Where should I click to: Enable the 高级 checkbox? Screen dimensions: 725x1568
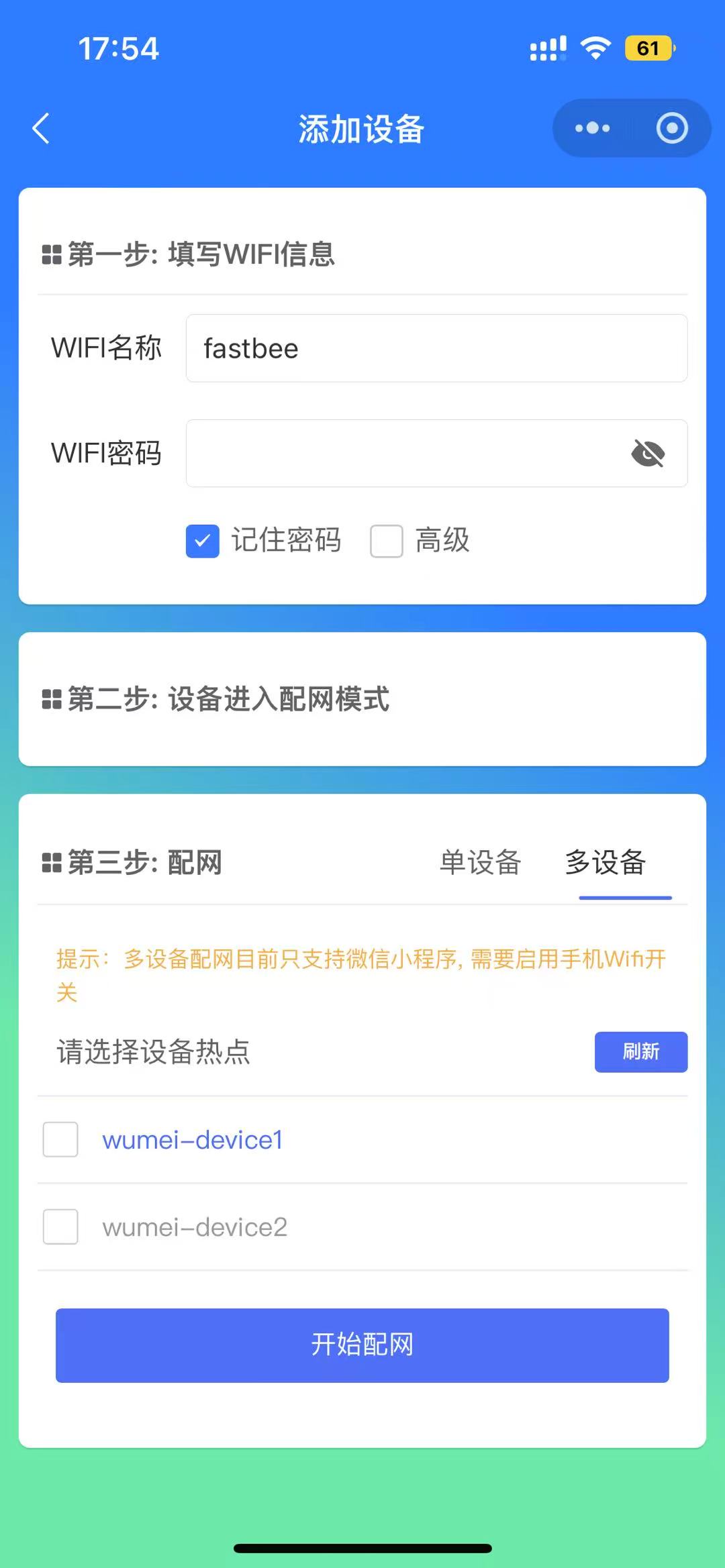(x=387, y=541)
